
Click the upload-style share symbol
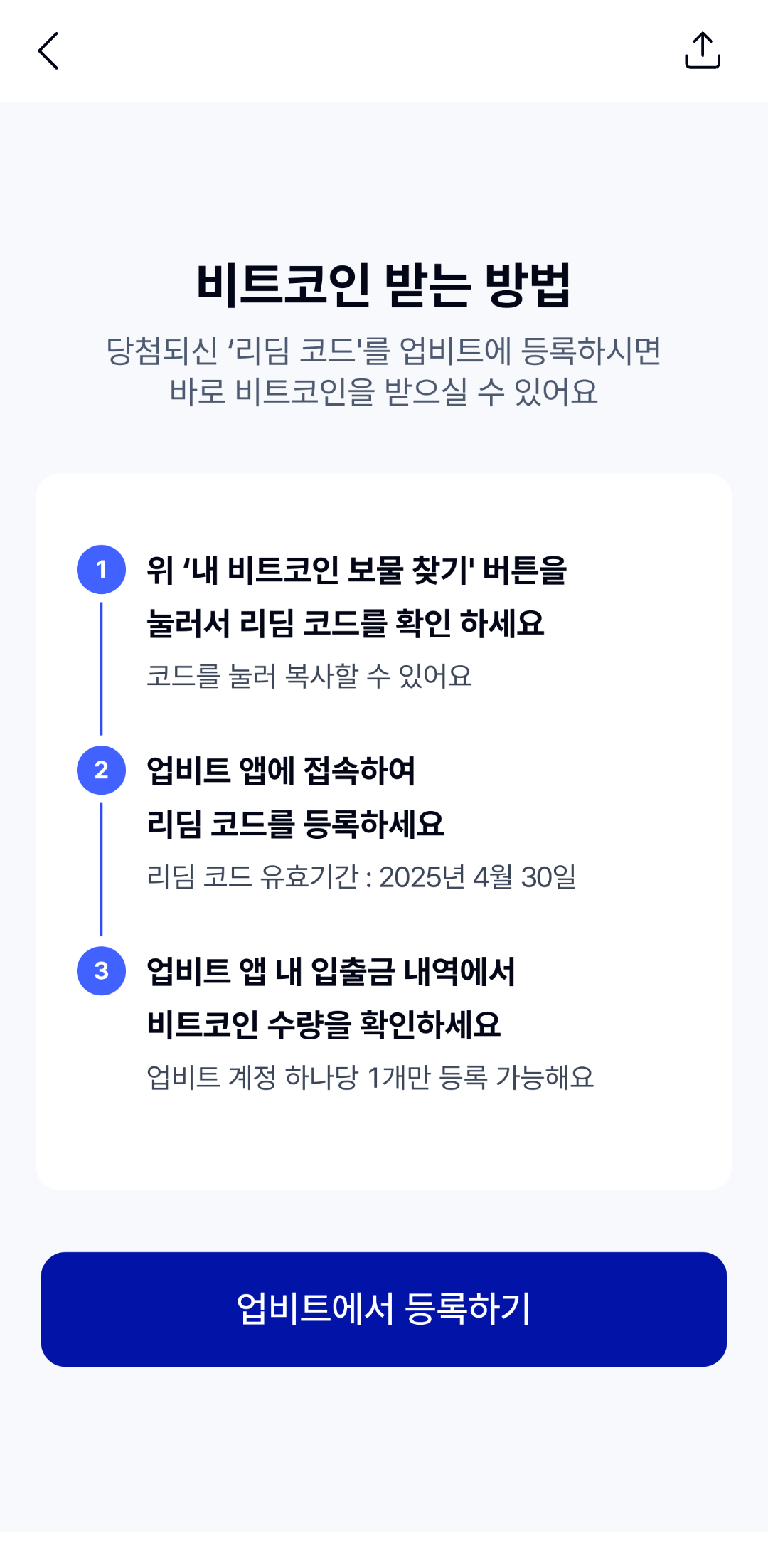coord(703,51)
